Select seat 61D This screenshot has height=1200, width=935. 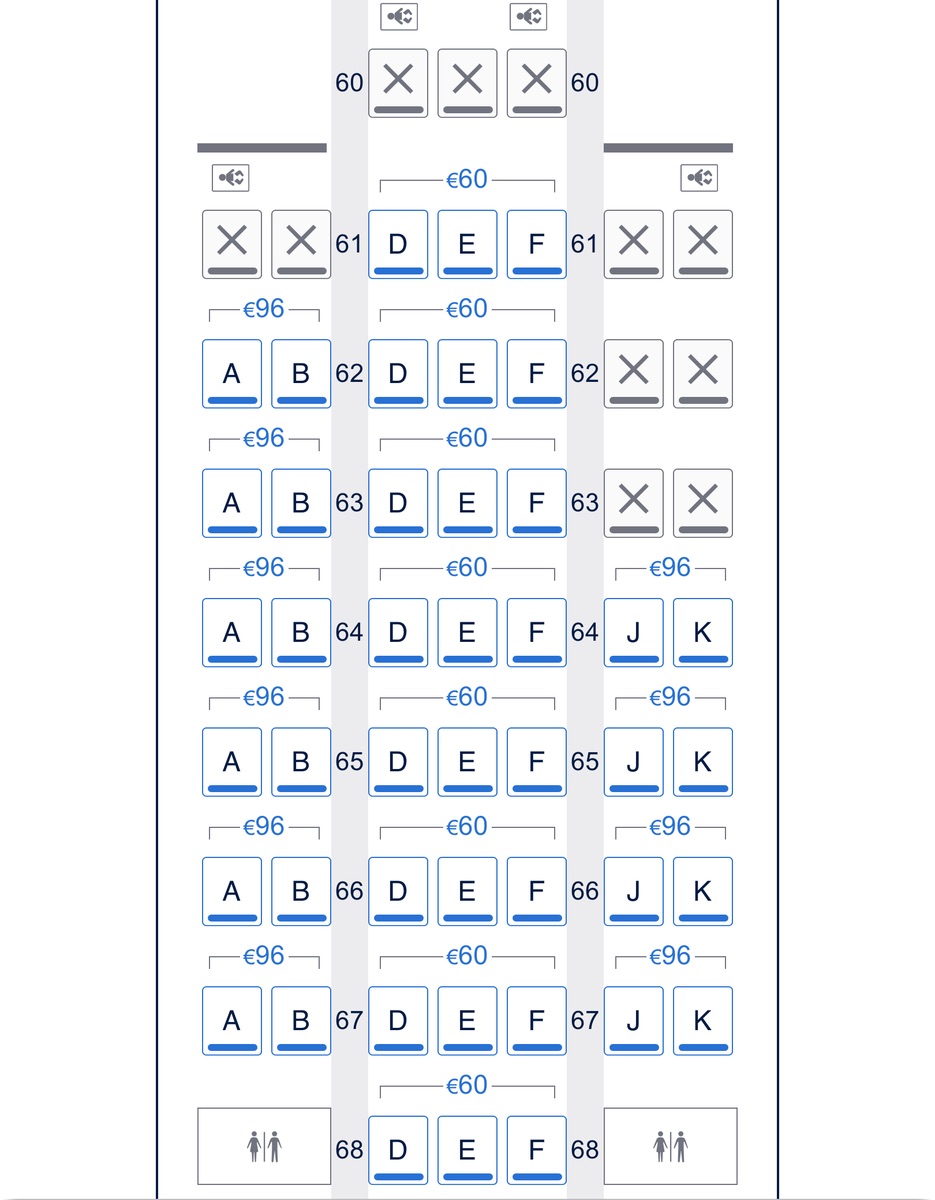(398, 244)
